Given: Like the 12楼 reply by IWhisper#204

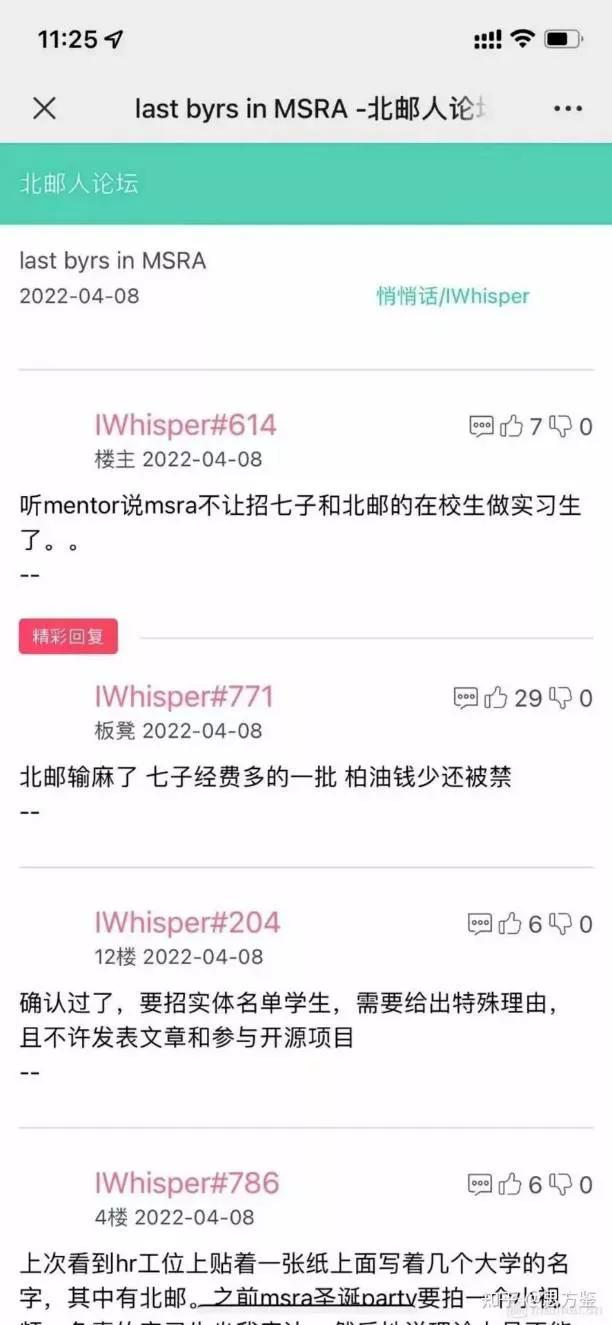Looking at the screenshot, I should [x=511, y=924].
